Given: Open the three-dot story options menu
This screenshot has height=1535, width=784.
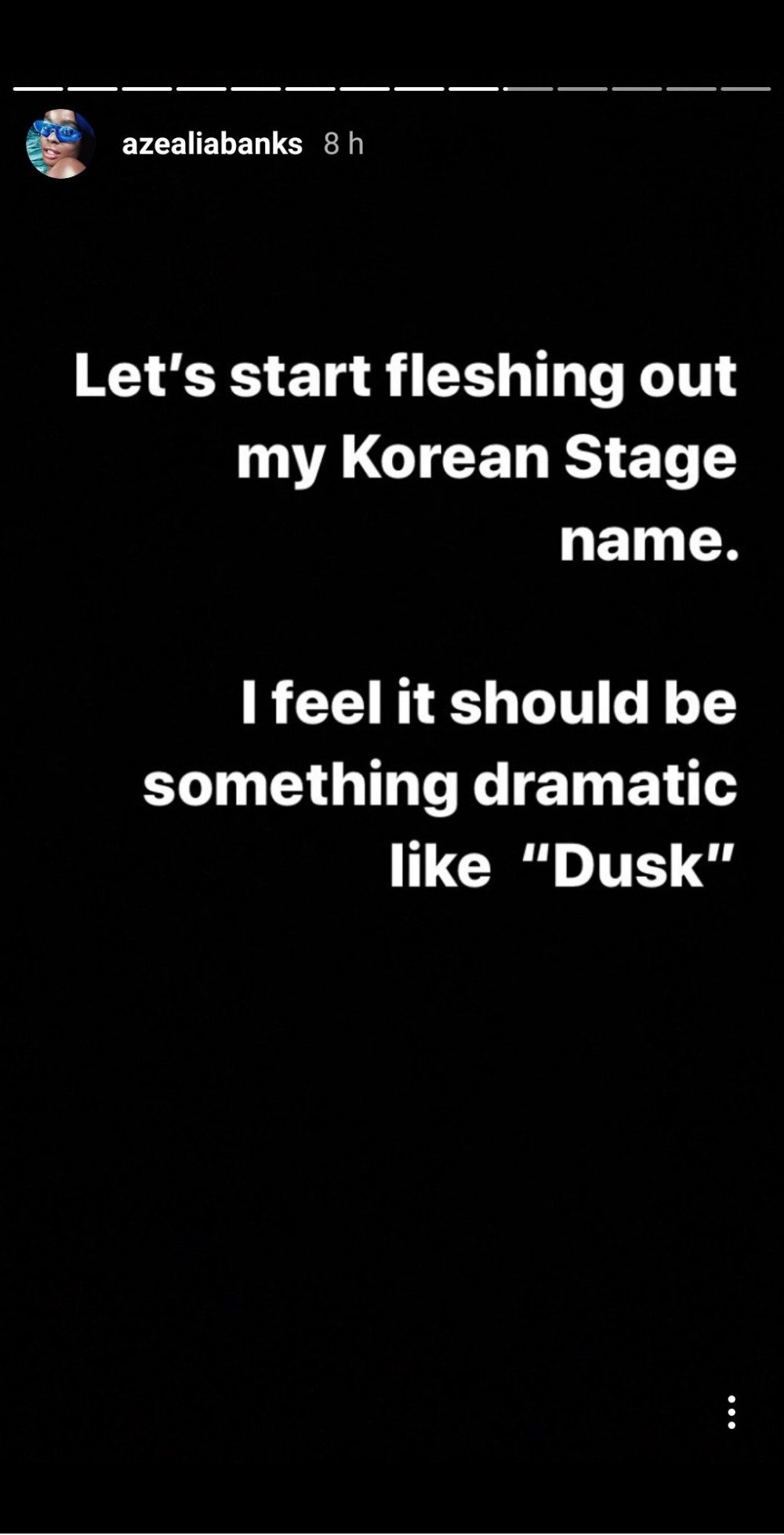Looking at the screenshot, I should [x=731, y=1412].
